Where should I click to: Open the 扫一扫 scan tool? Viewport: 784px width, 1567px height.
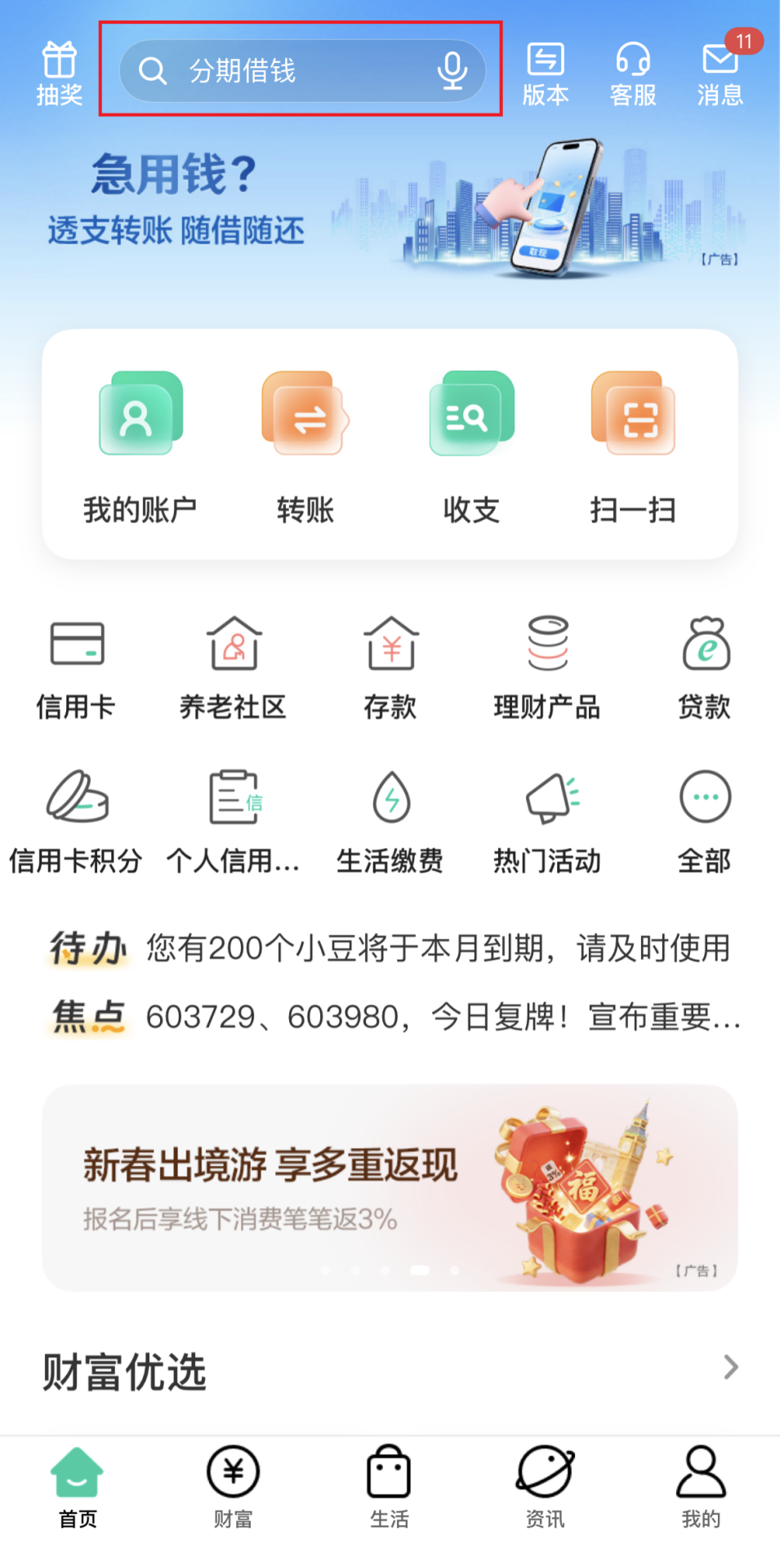coord(634,445)
